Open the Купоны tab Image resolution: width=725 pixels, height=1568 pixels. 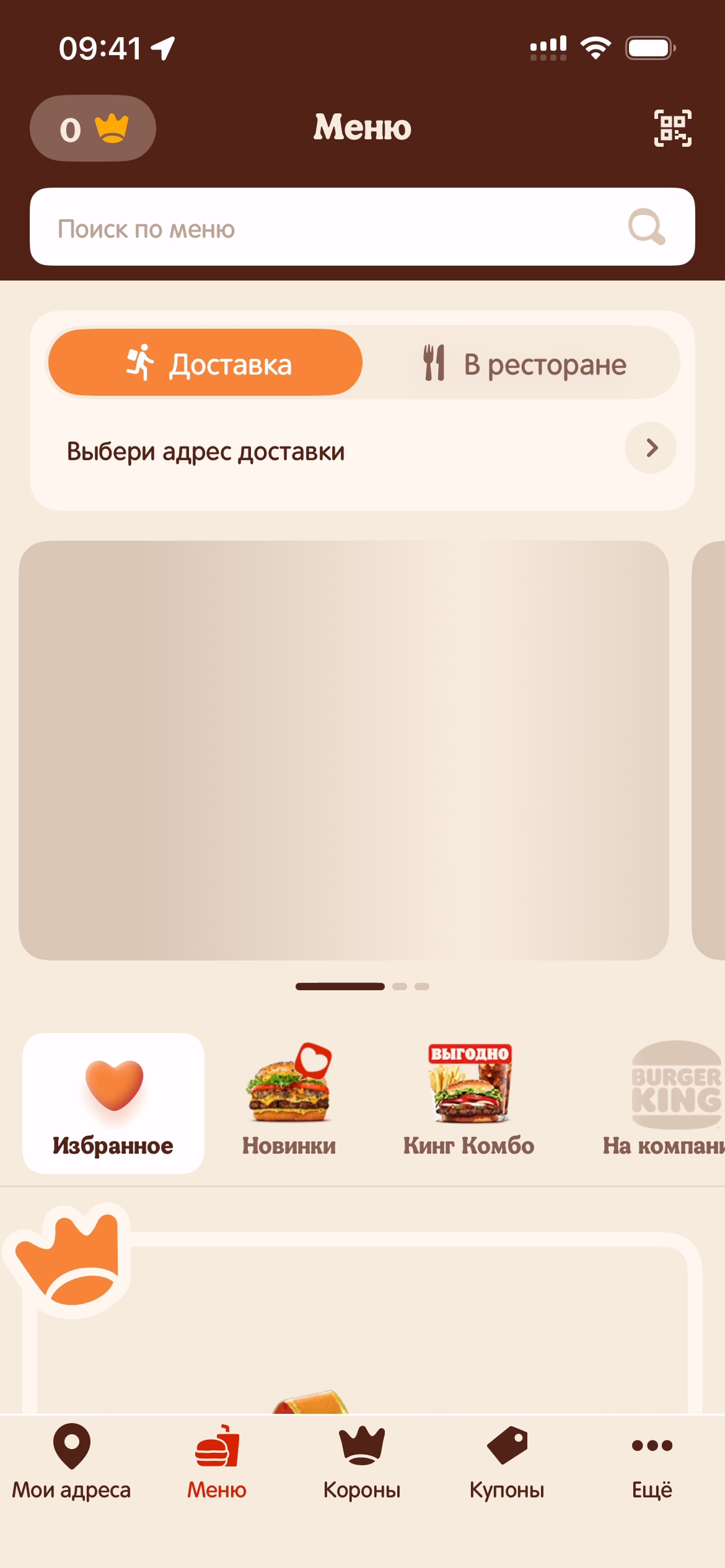pos(507,1463)
